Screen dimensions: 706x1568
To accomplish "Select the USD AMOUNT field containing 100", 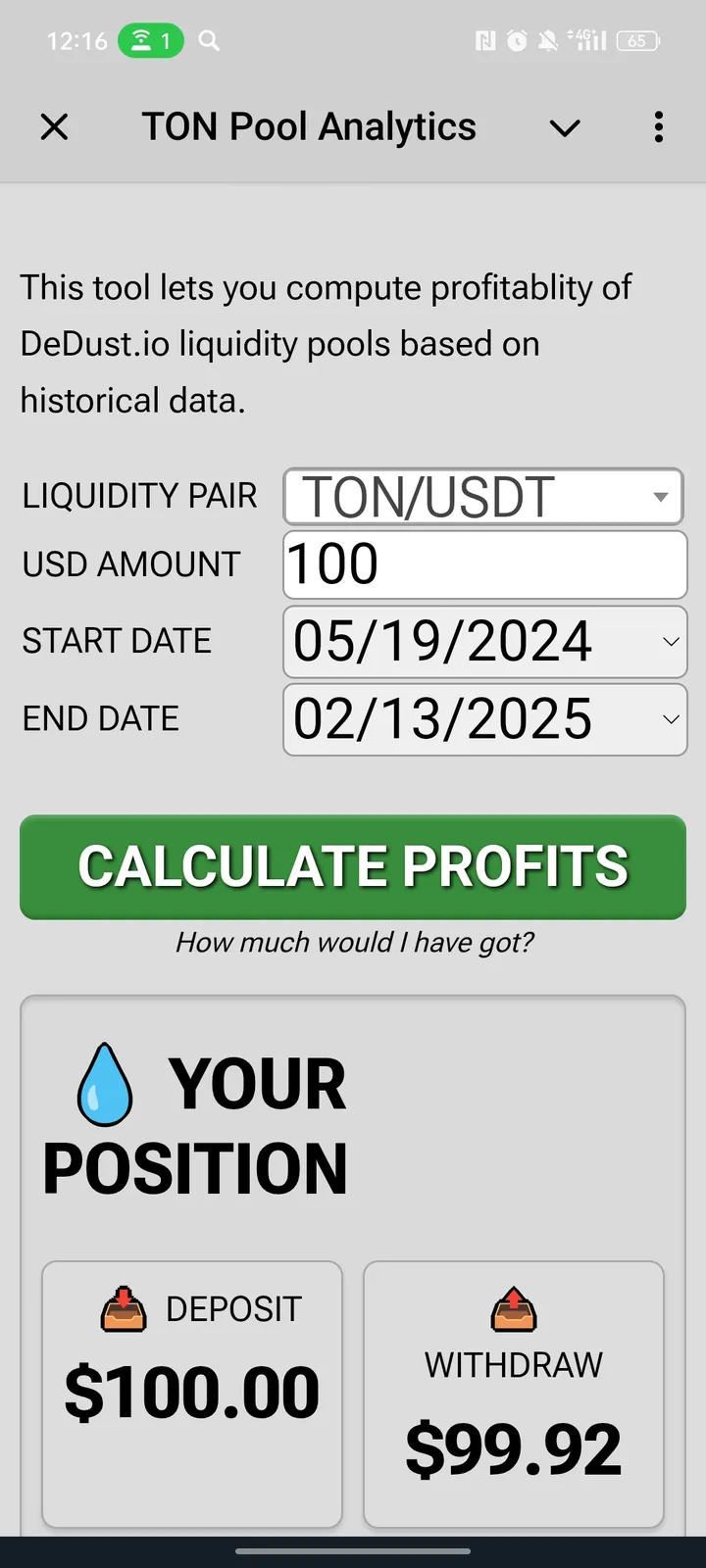I will pyautogui.click(x=484, y=564).
